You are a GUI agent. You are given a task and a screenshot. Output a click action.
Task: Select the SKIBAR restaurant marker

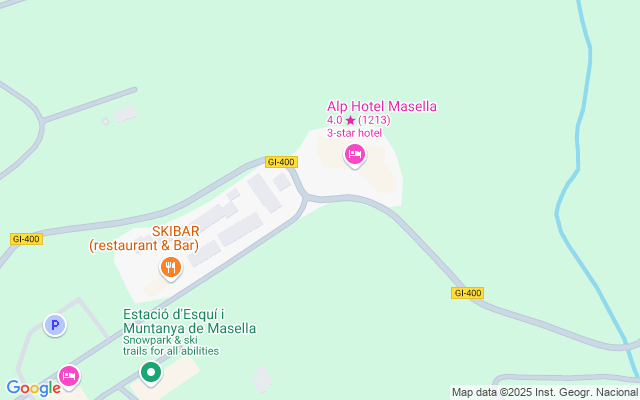tap(171, 266)
